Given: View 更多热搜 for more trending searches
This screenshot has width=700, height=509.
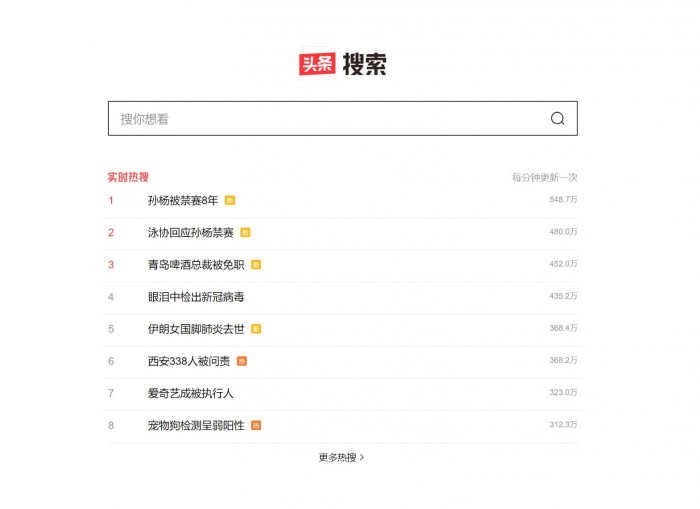Looking at the screenshot, I should [341, 457].
